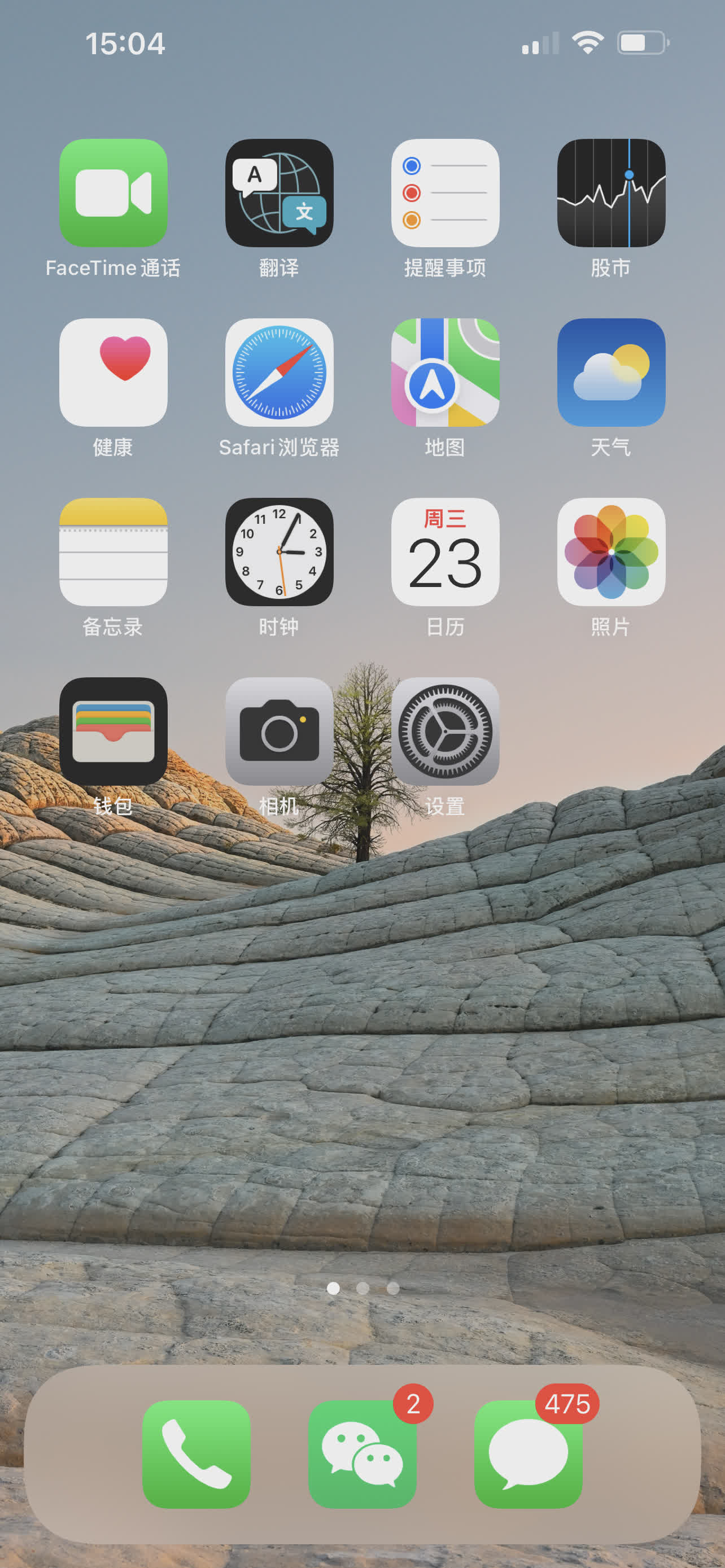Open the 地图 maps app

(445, 372)
